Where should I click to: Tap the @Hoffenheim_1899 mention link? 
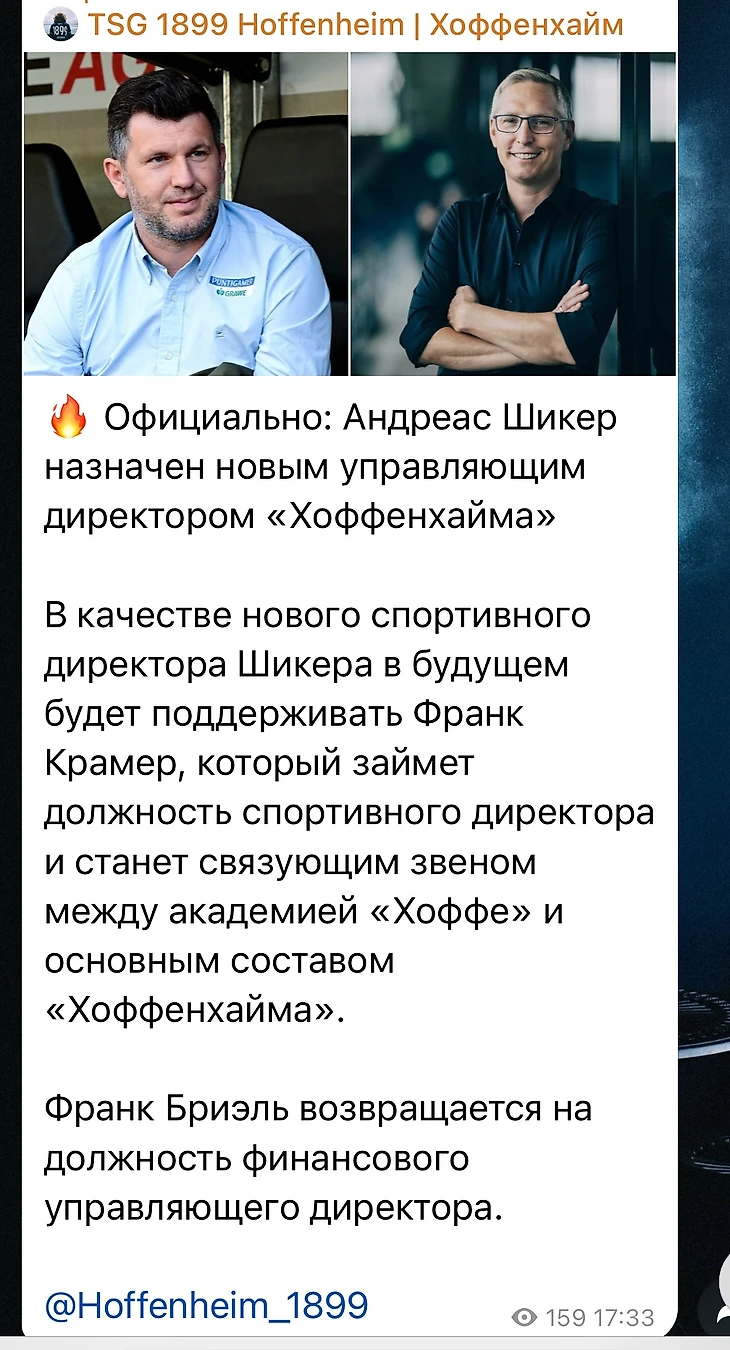pos(207,1305)
